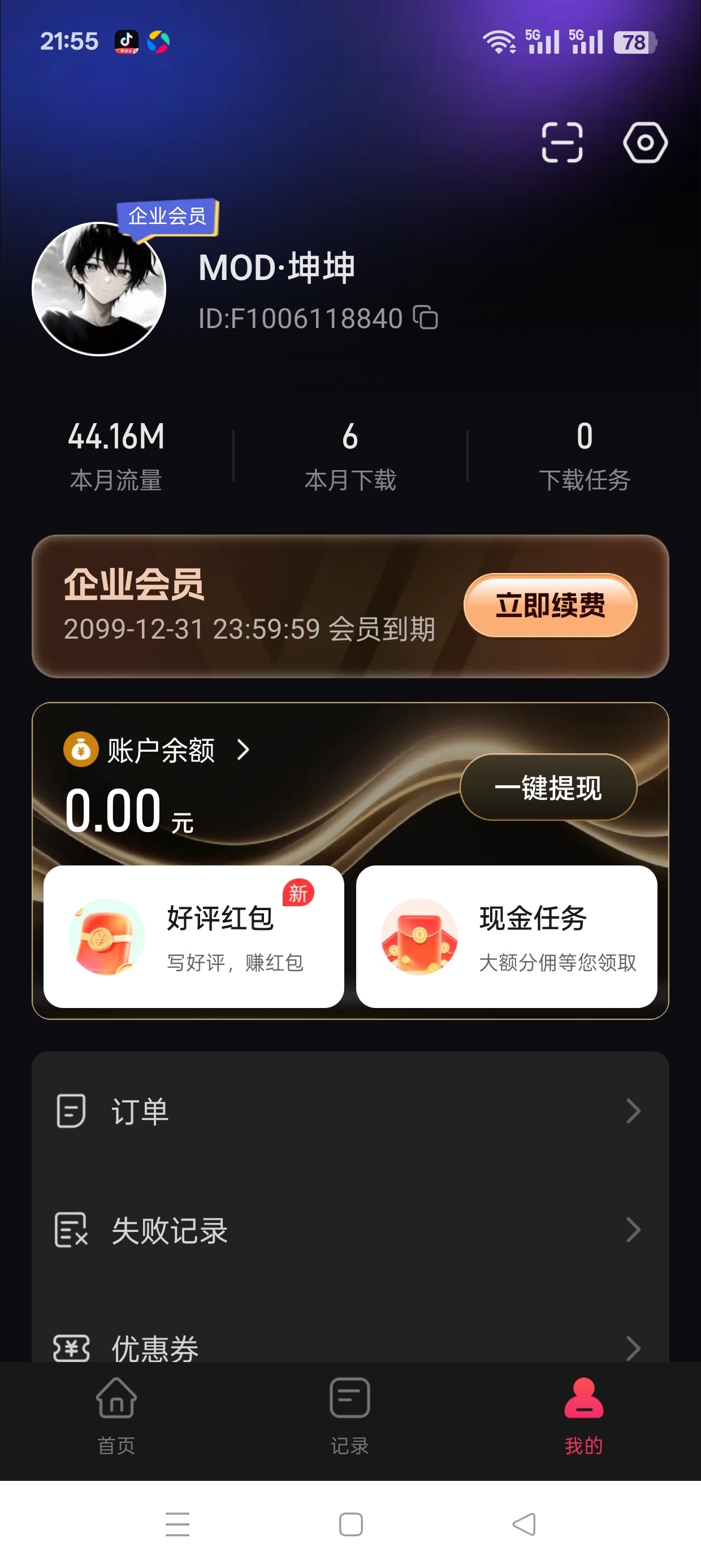
Task: Tap 立即续费 to renew membership
Action: (x=550, y=605)
